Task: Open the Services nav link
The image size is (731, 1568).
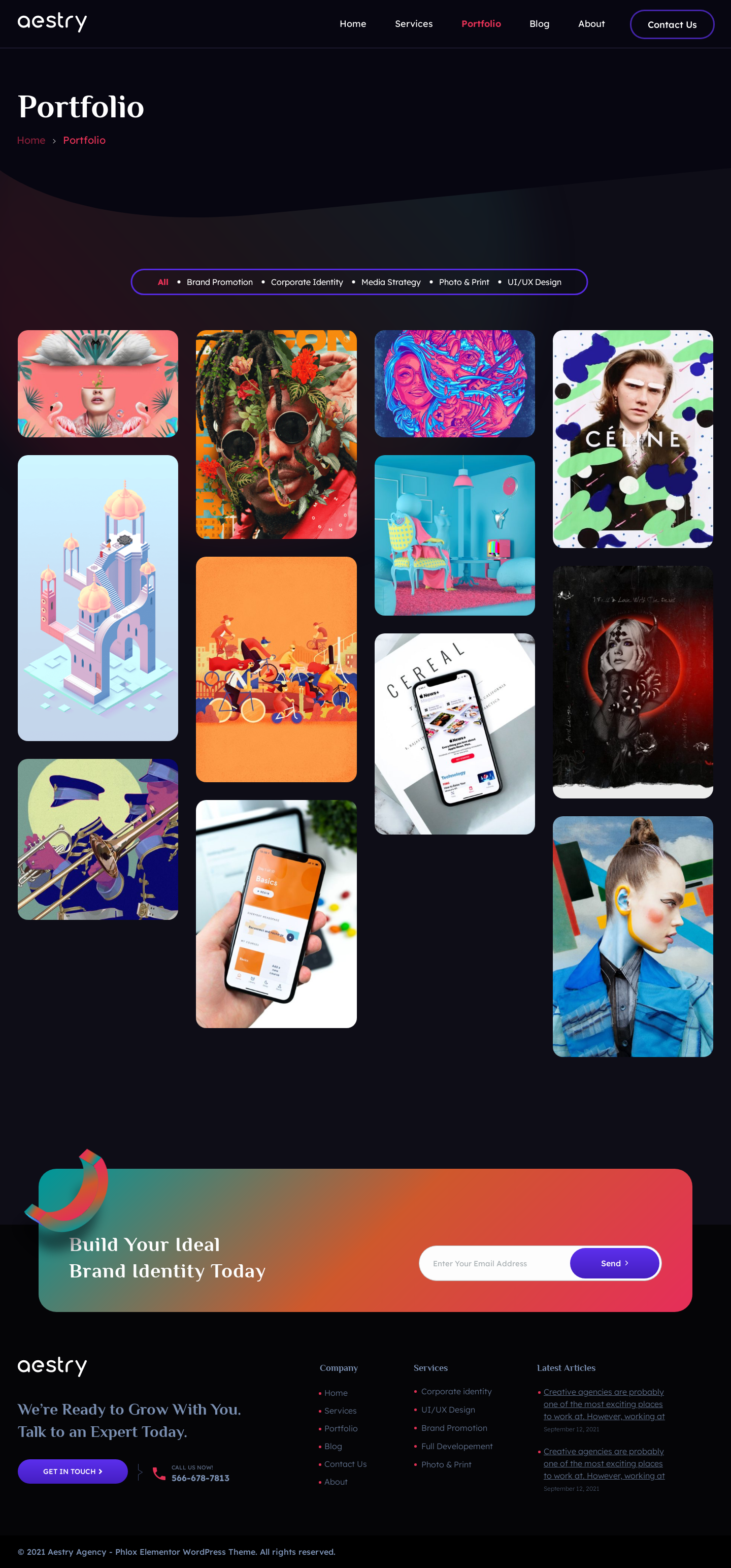Action: tap(414, 24)
